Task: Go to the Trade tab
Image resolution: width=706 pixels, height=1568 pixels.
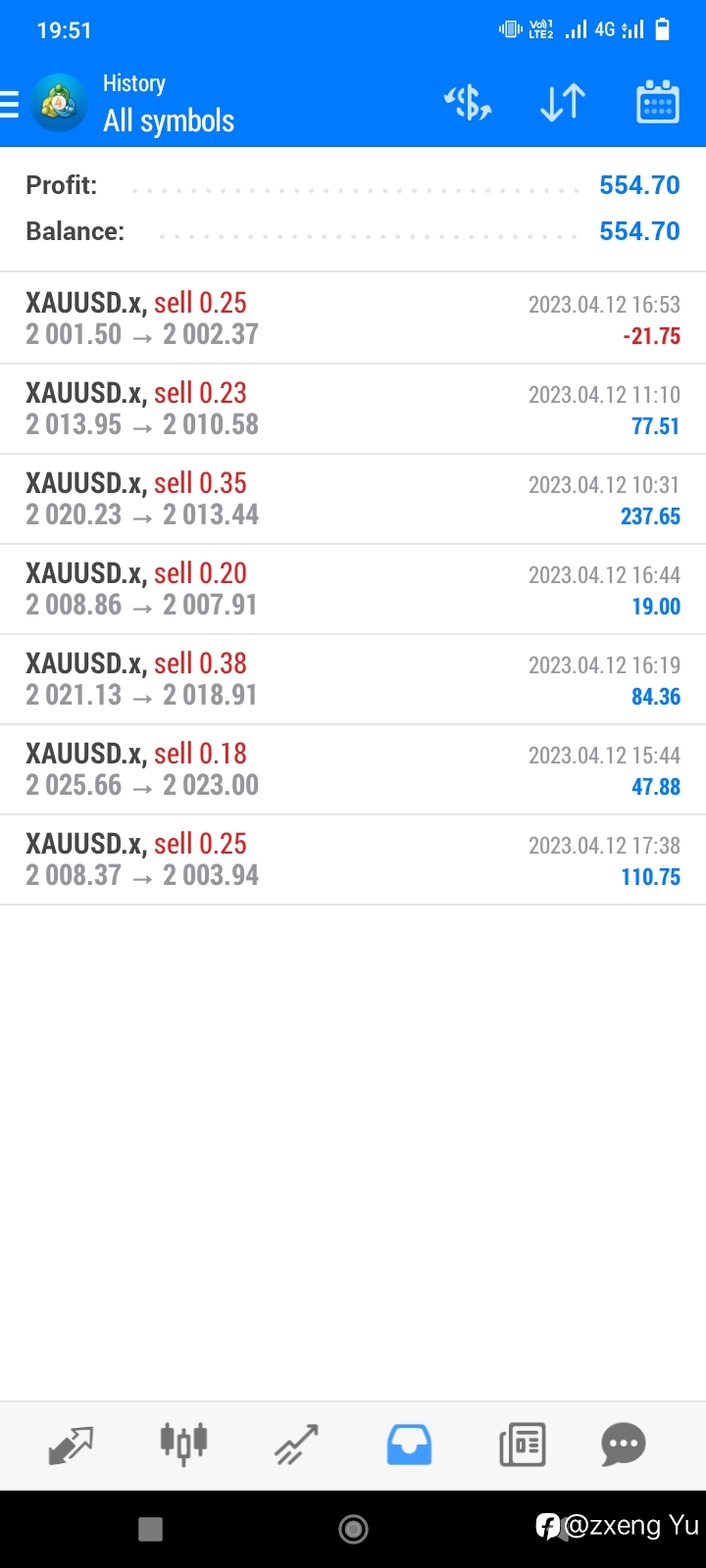Action: pyautogui.click(x=296, y=1445)
